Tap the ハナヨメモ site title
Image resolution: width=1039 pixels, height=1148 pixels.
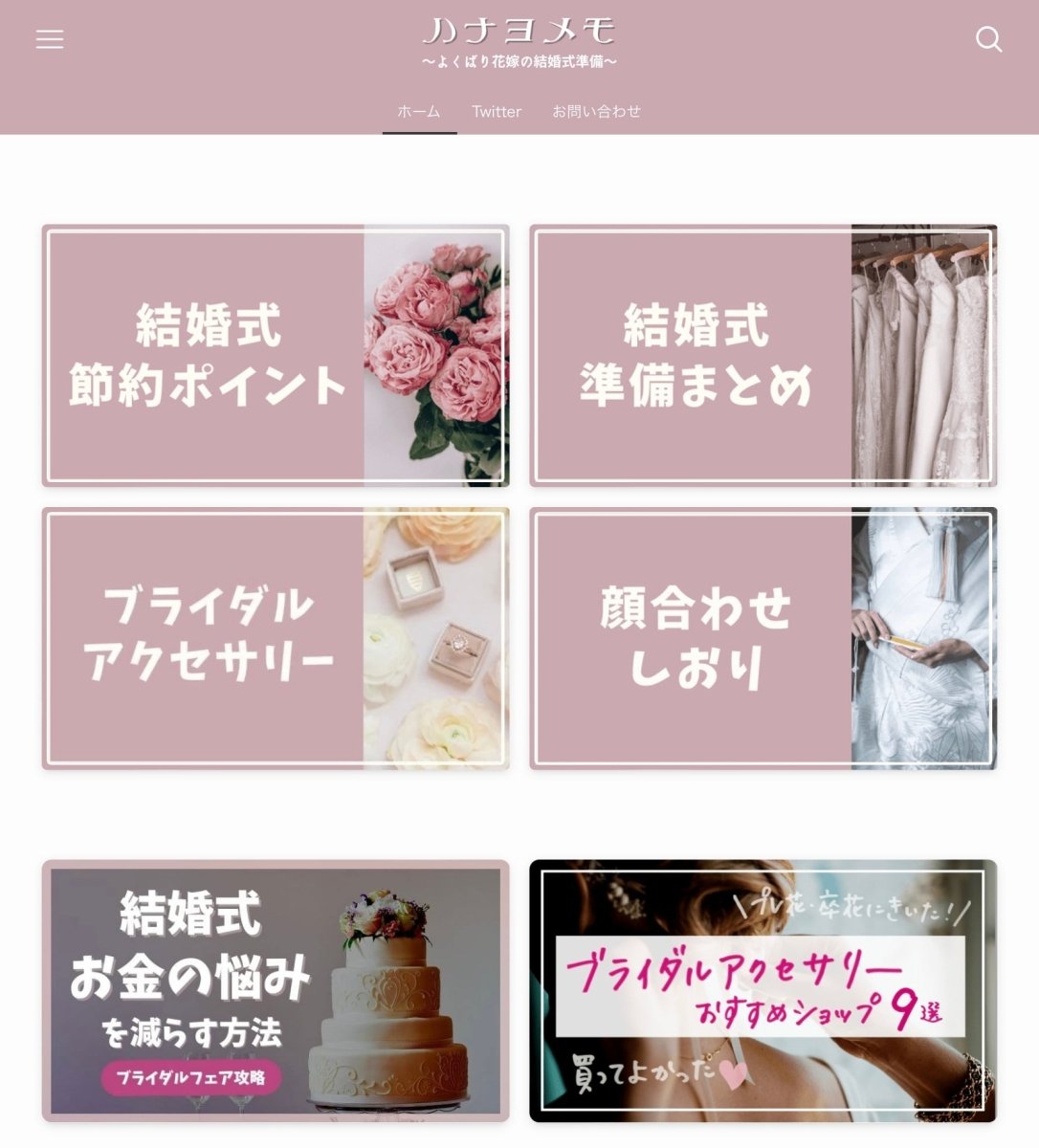pyautogui.click(x=519, y=33)
